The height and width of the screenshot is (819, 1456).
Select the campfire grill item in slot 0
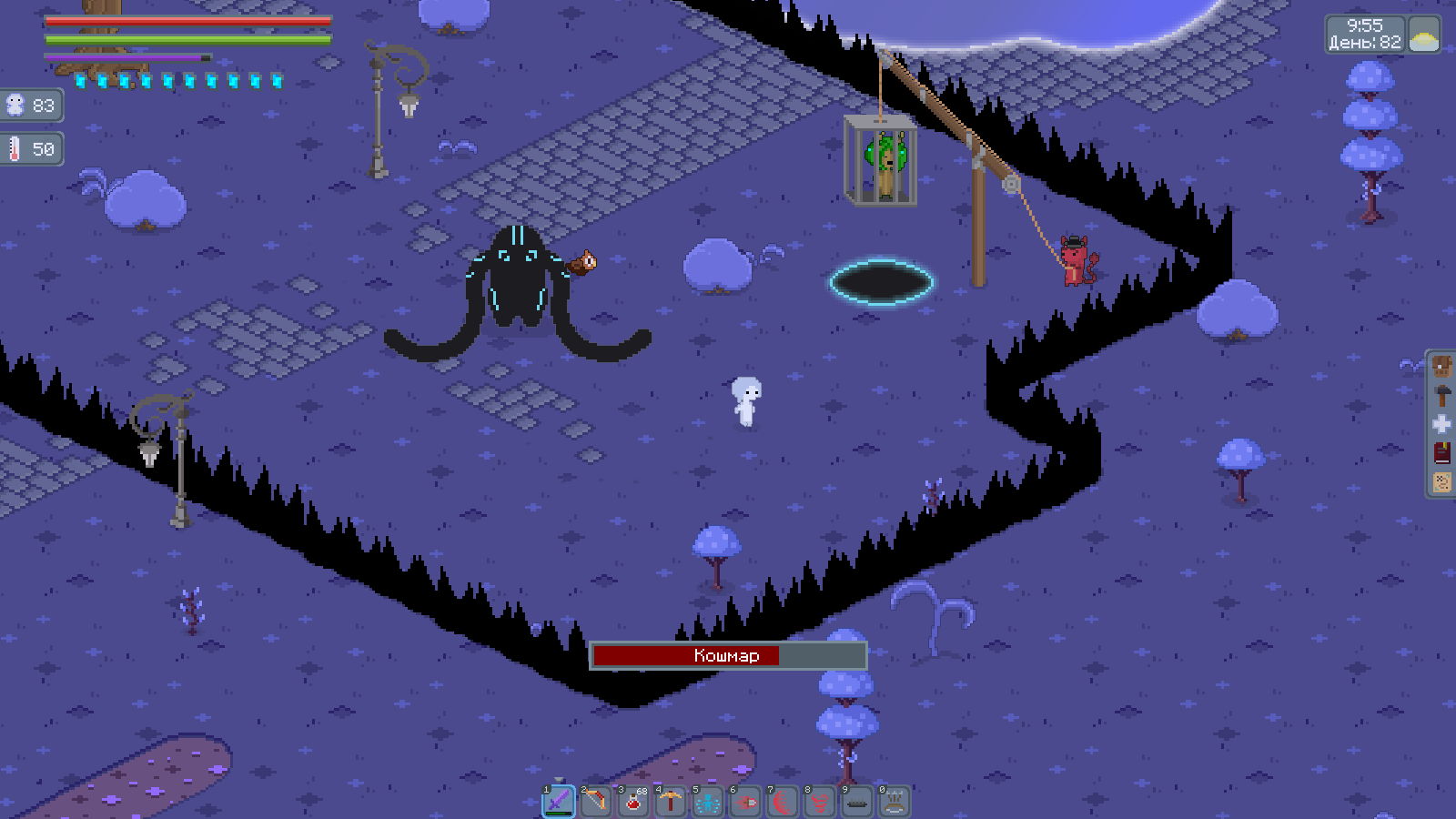[x=895, y=802]
